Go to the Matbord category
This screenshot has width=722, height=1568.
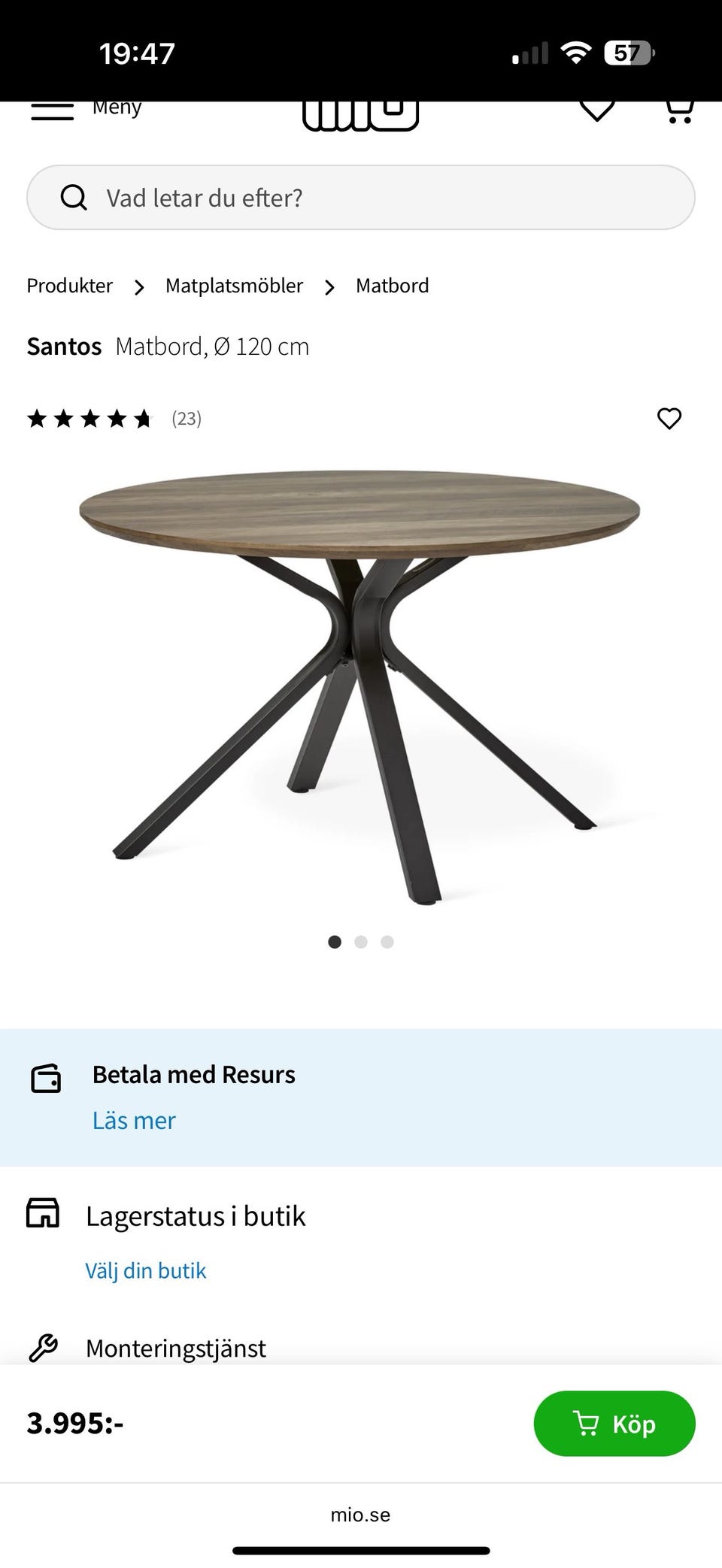point(392,286)
